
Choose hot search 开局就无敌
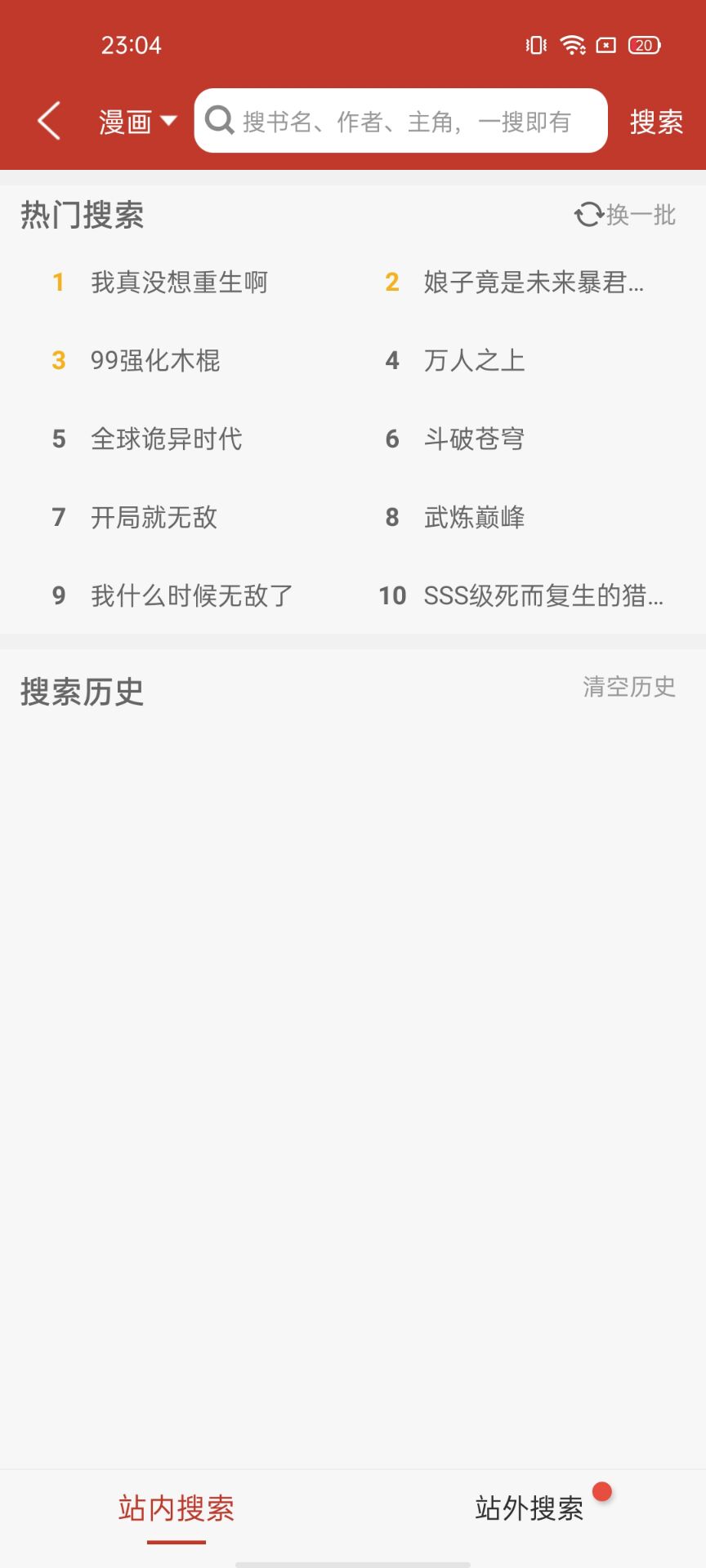pos(154,518)
